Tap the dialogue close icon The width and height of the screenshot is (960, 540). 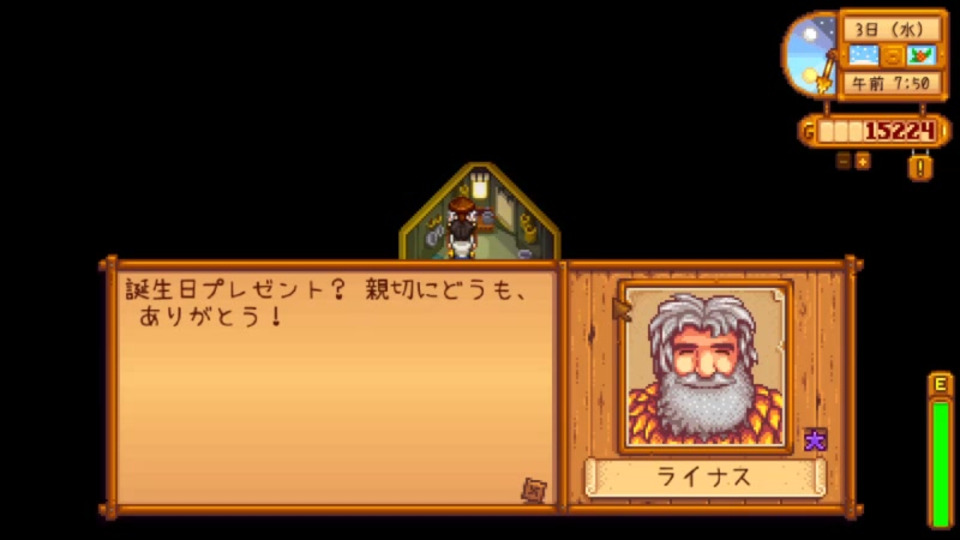tap(535, 490)
